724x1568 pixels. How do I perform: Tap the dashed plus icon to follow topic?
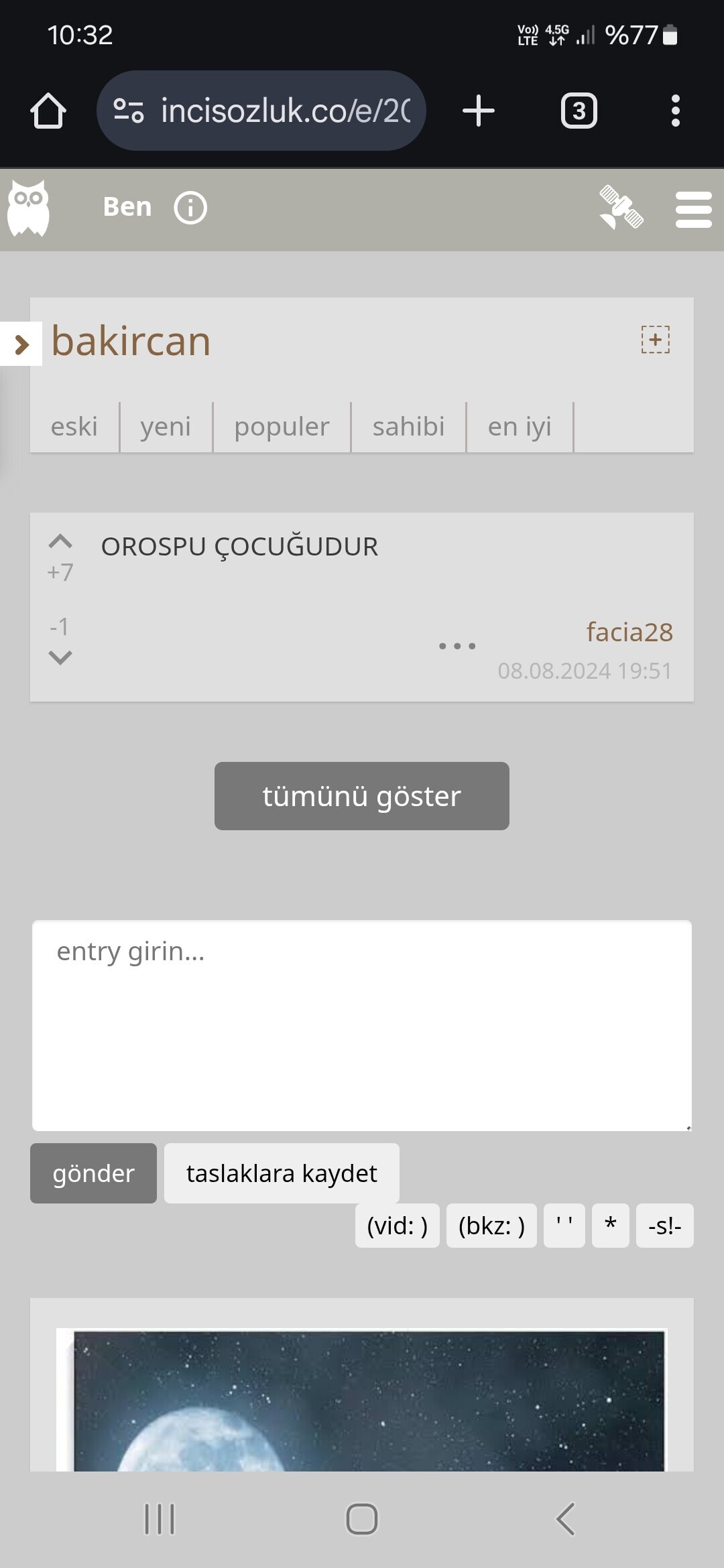click(655, 340)
